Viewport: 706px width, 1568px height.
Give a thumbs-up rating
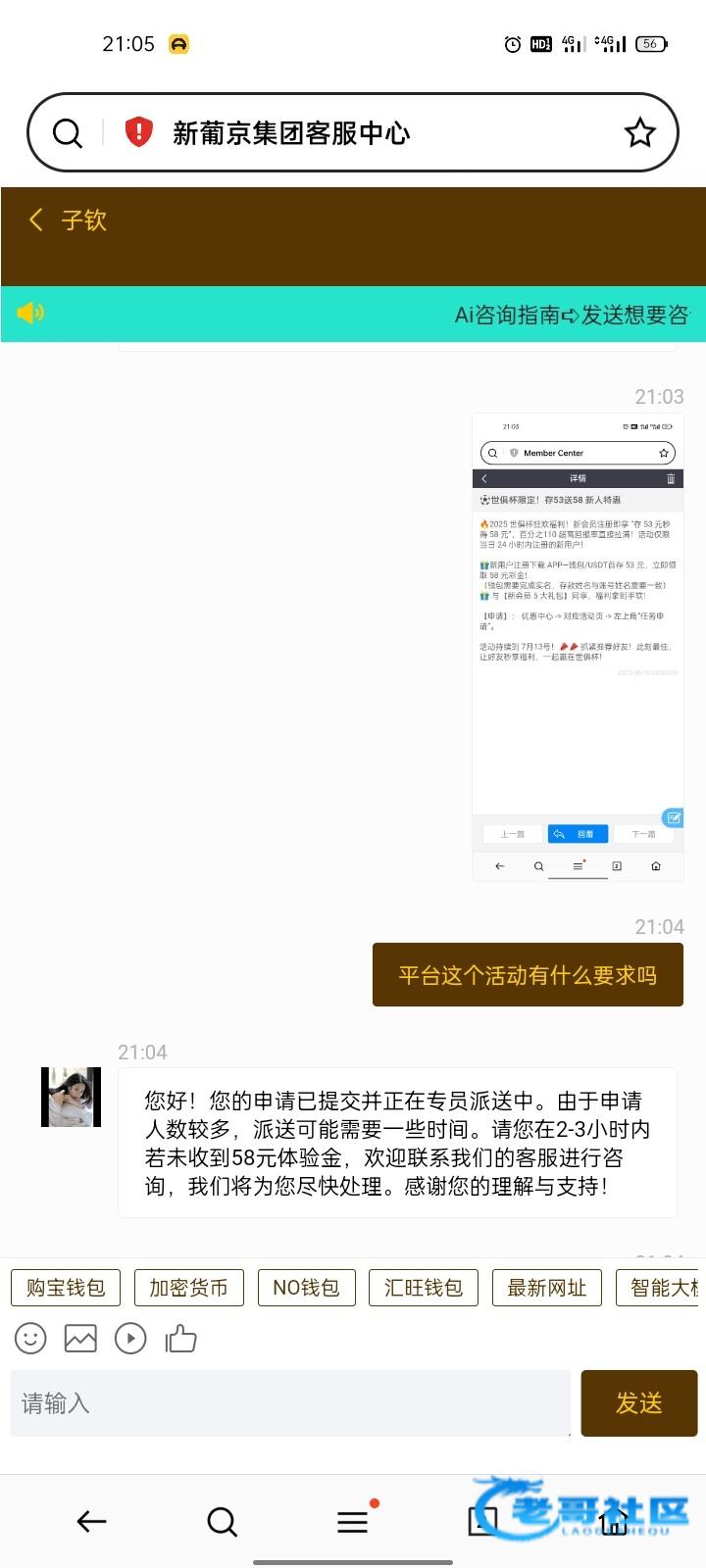click(181, 1339)
